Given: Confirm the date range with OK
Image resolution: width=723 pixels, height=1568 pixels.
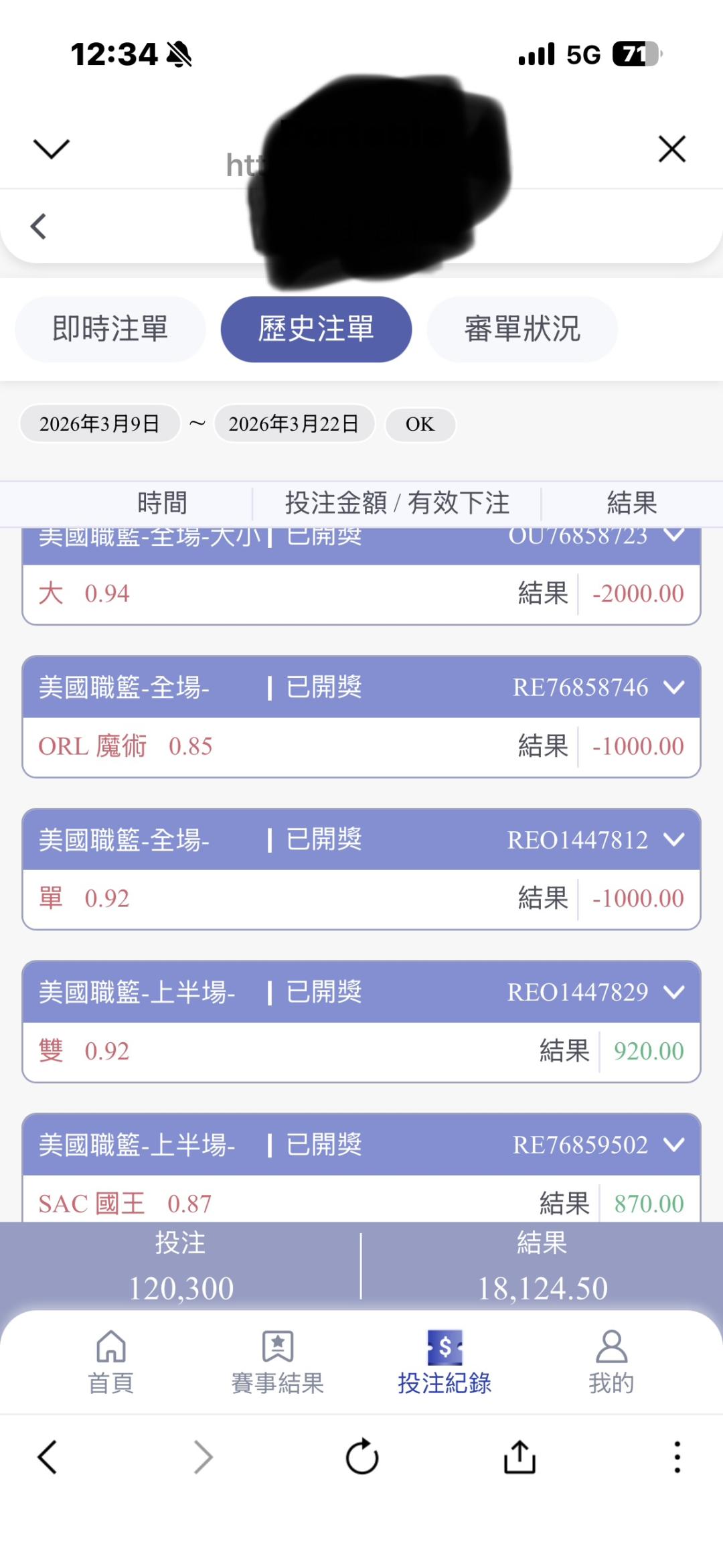Looking at the screenshot, I should click(420, 424).
